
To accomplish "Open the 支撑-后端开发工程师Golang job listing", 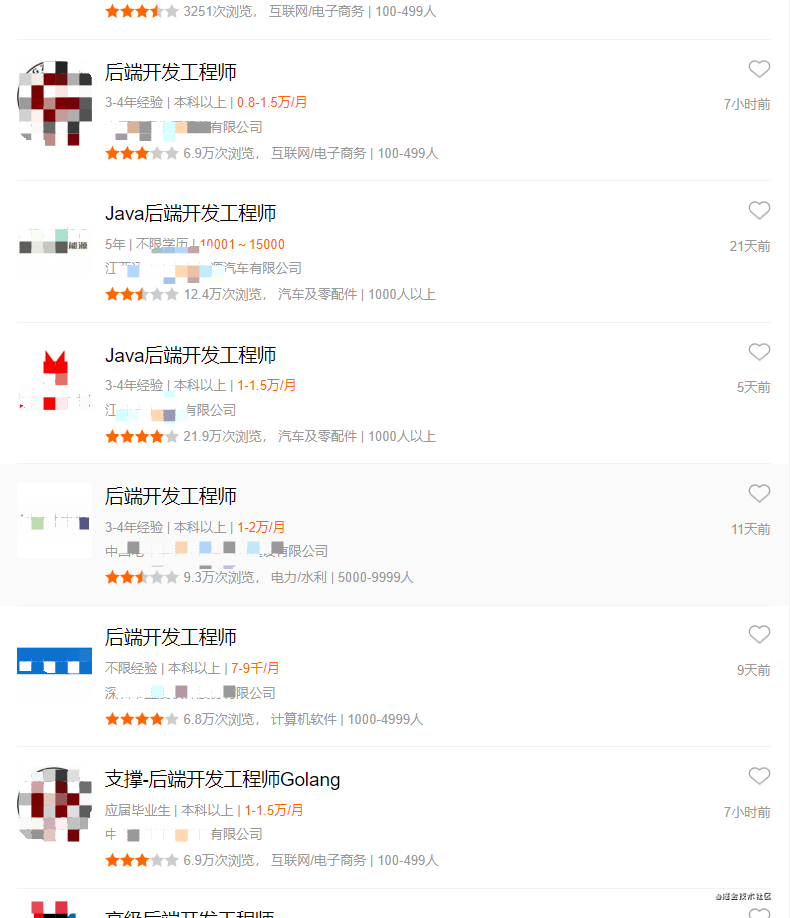I will pos(222,780).
